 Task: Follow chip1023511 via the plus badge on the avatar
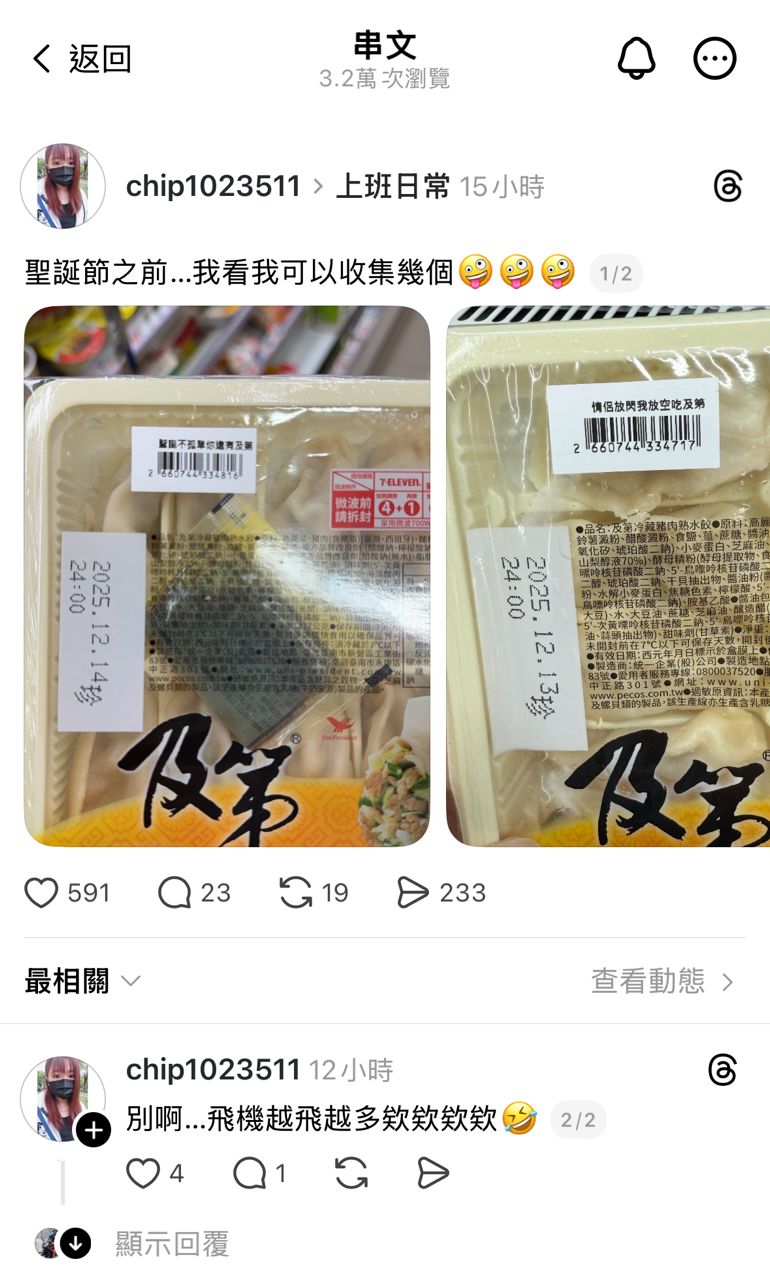click(93, 1130)
